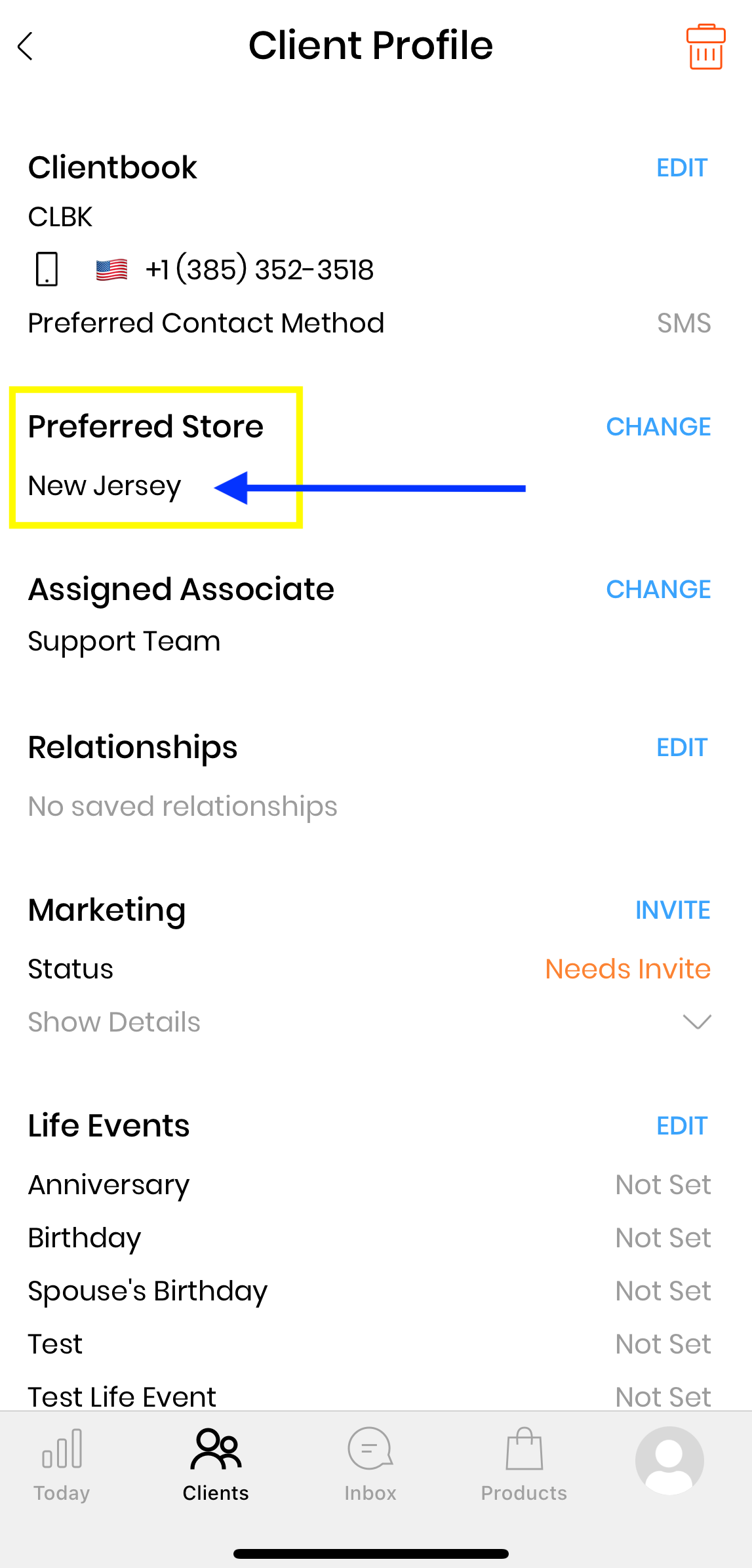The height and width of the screenshot is (1568, 752).
Task: Delete this client with trash icon
Action: click(x=705, y=47)
